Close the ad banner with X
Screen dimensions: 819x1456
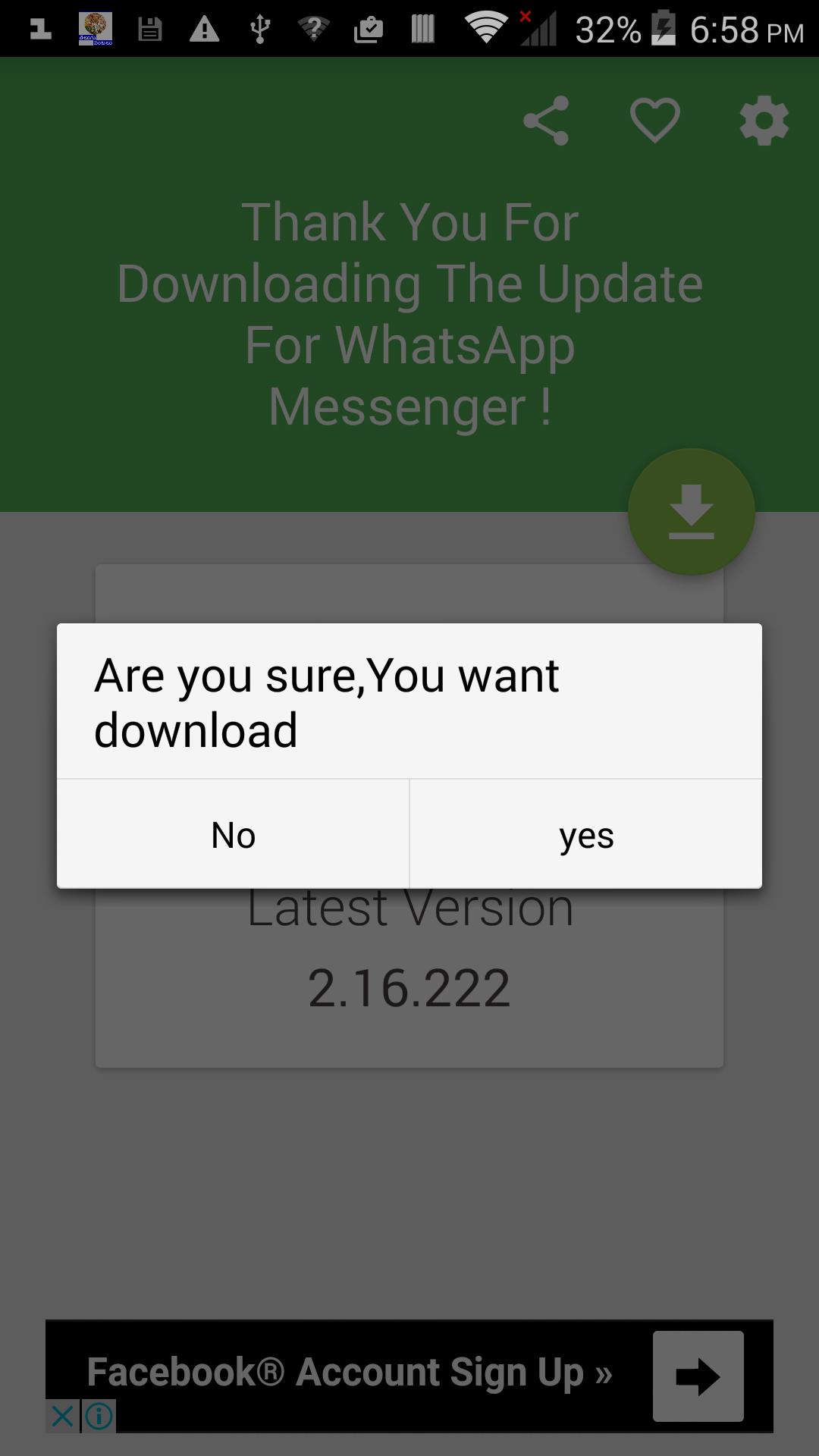[62, 1416]
